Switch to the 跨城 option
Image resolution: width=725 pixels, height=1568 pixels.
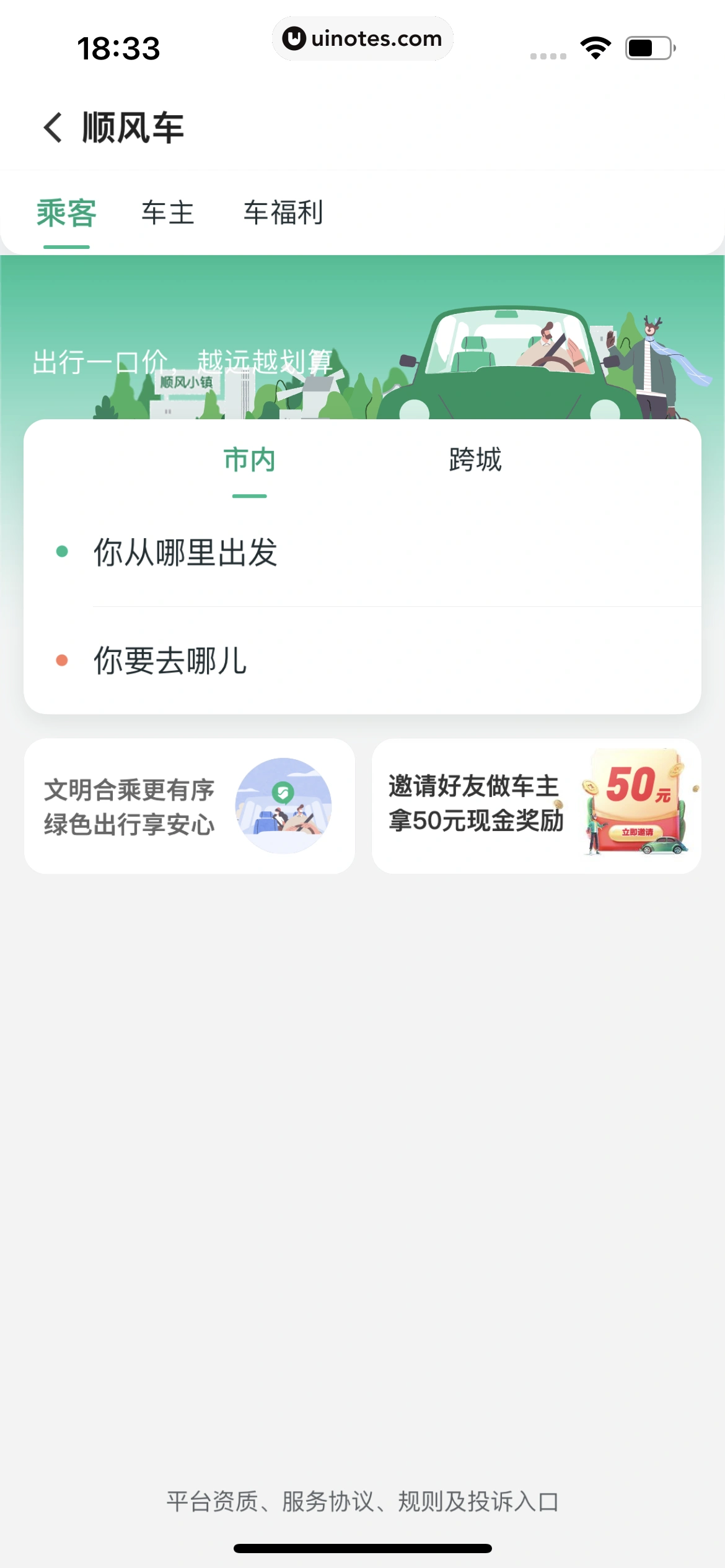pyautogui.click(x=473, y=460)
